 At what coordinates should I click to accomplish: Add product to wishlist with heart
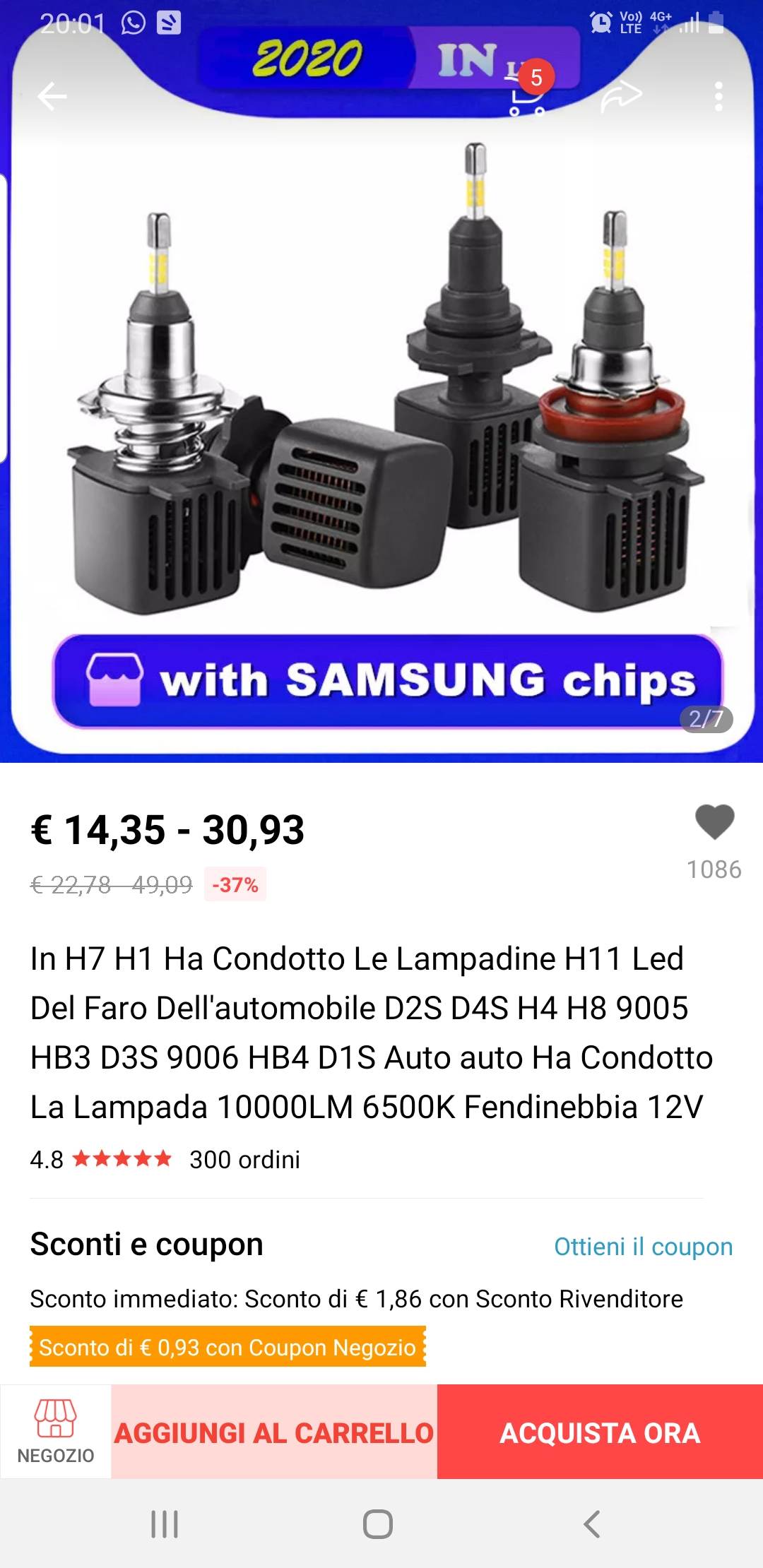click(x=715, y=822)
